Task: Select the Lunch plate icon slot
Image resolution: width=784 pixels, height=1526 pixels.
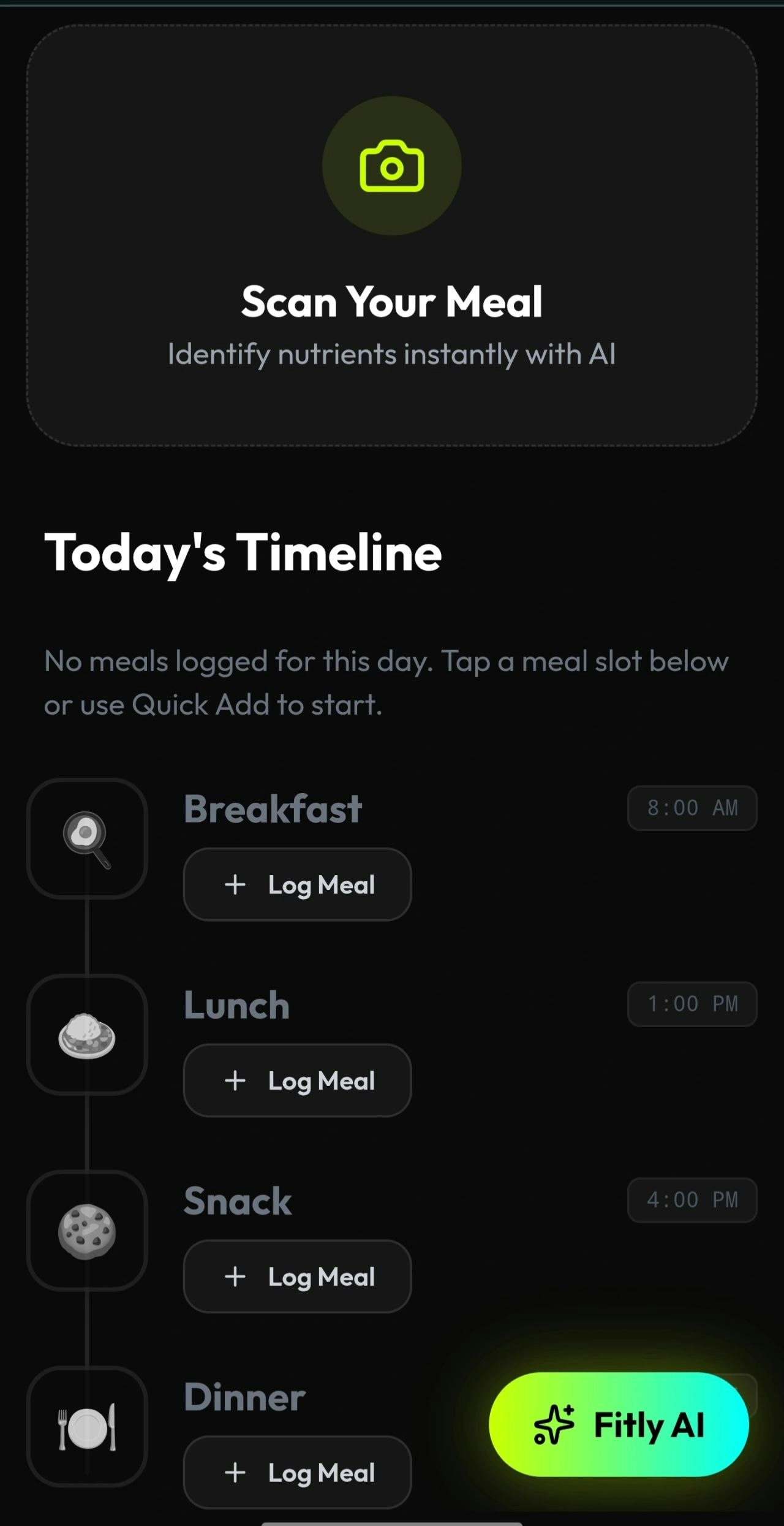Action: 87,1034
